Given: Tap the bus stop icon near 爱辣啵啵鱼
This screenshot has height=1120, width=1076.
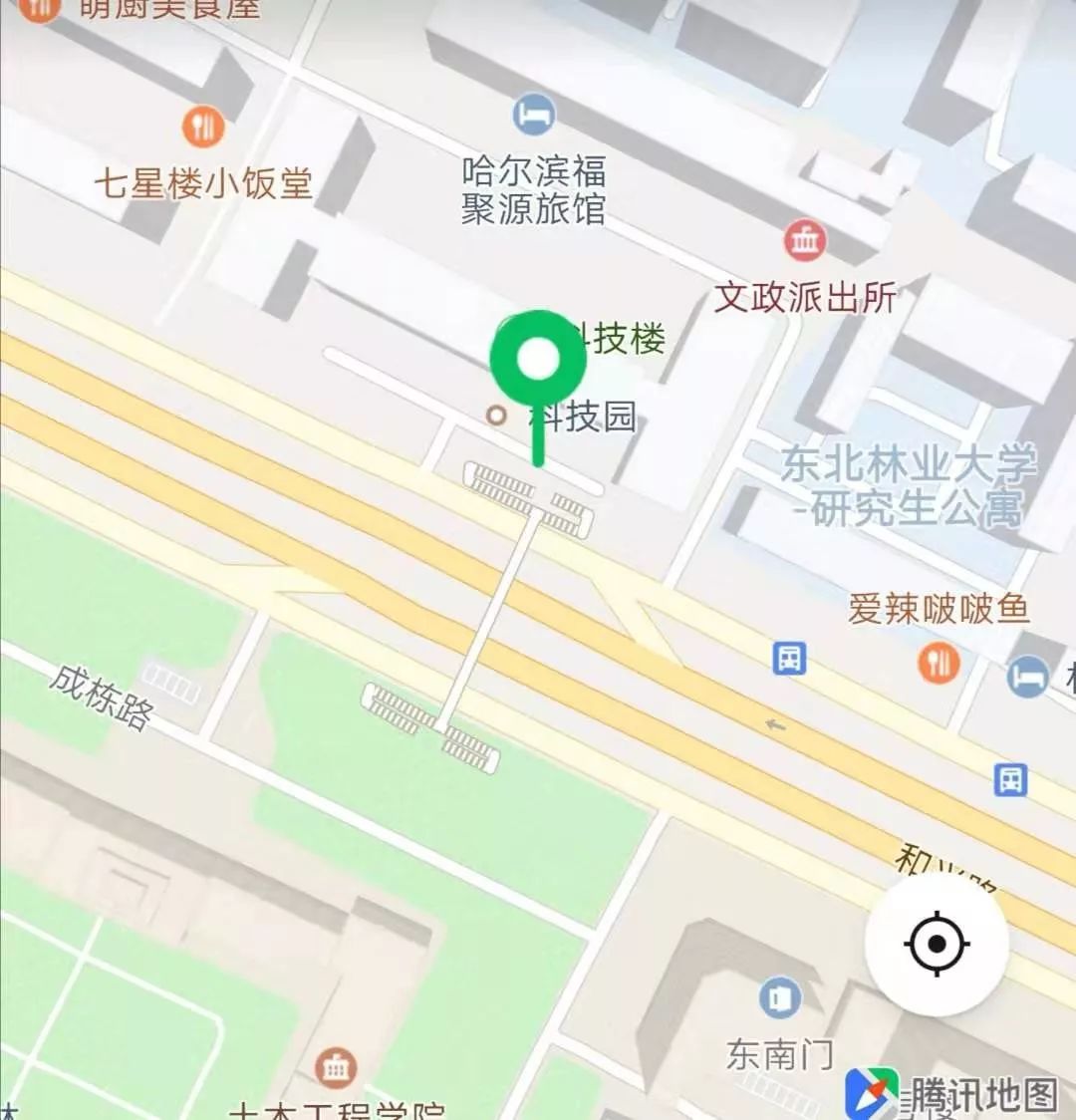Looking at the screenshot, I should tap(788, 661).
